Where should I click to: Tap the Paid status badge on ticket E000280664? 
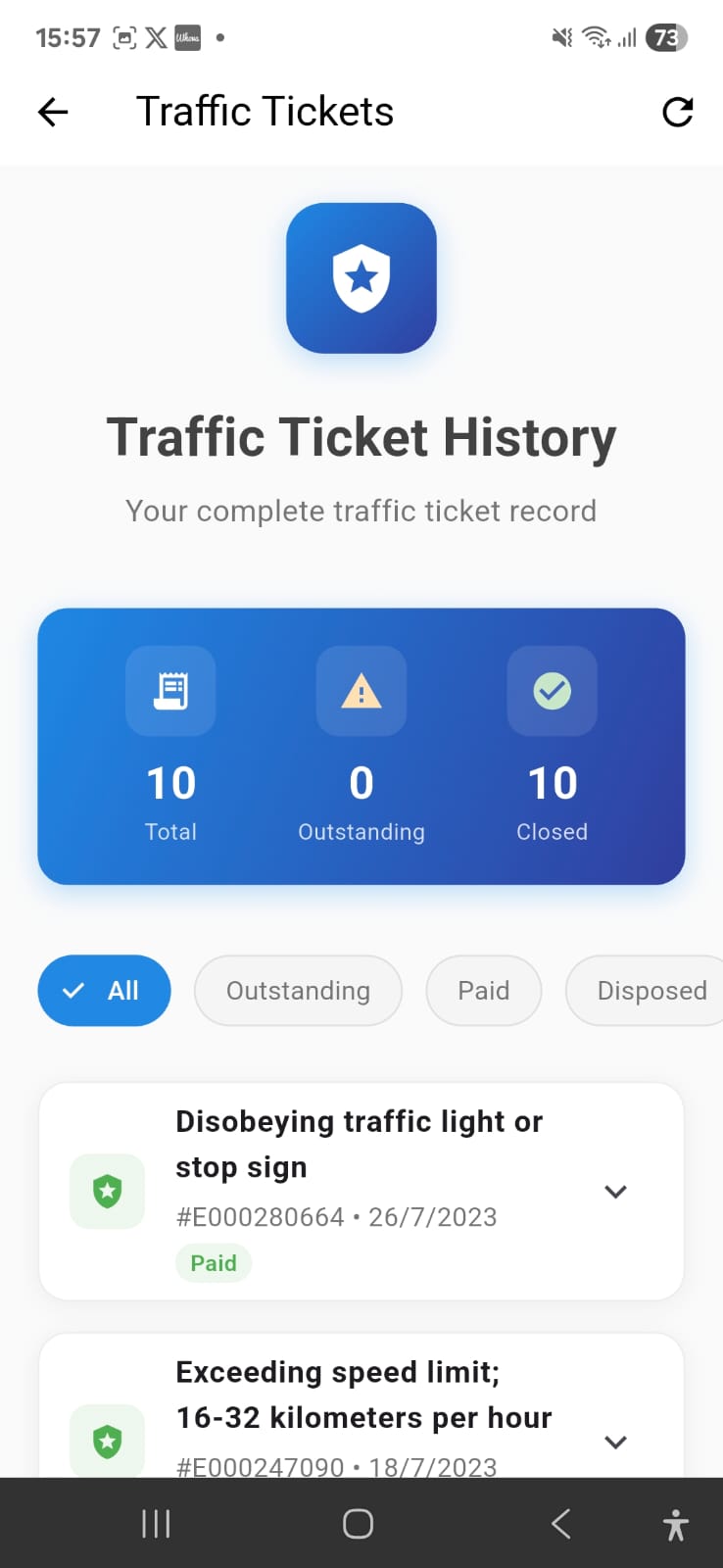coord(214,1262)
